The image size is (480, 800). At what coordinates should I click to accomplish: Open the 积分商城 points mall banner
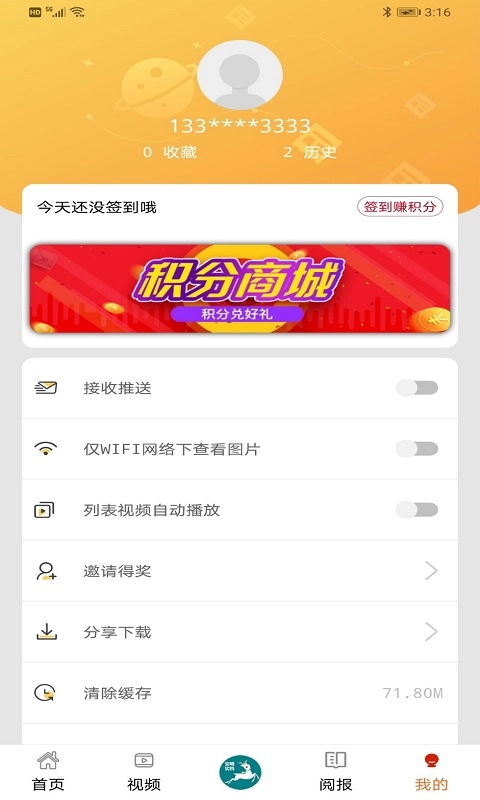(240, 289)
